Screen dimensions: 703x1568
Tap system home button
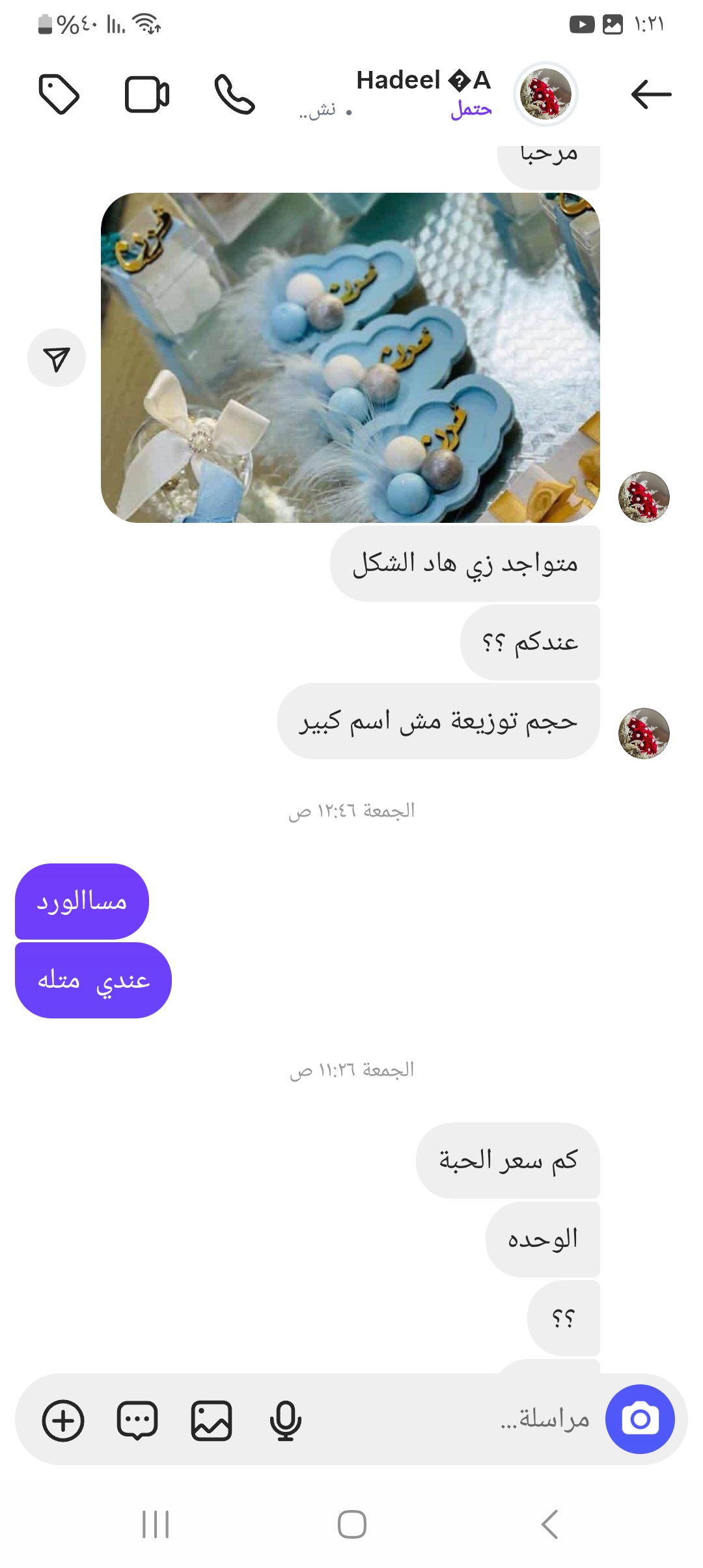pyautogui.click(x=351, y=1524)
